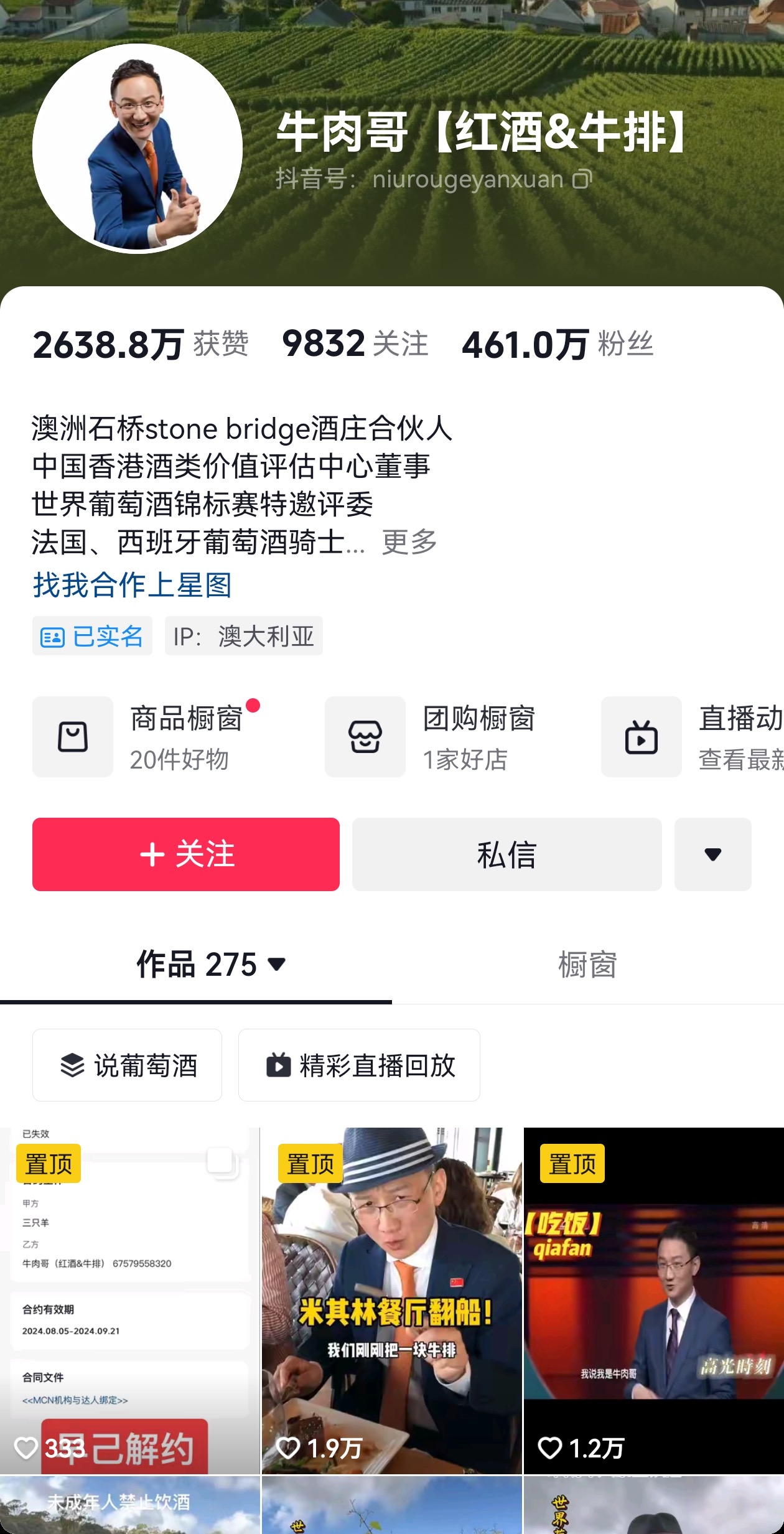Switch to the 橱窗 tab
The height and width of the screenshot is (1534, 784).
(x=587, y=965)
